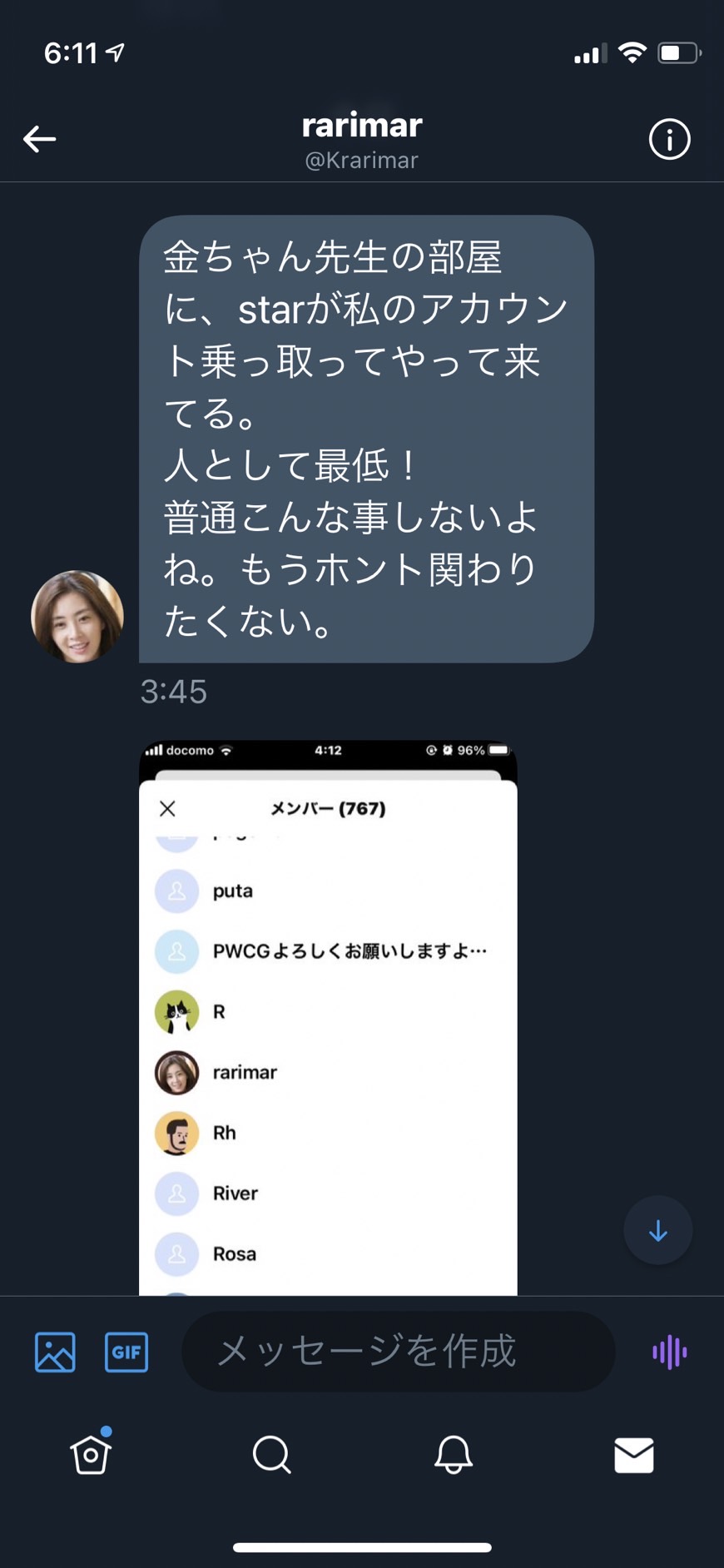Viewport: 724px width, 1568px height.
Task: Open the shared member list screenshot
Action: (328, 1017)
